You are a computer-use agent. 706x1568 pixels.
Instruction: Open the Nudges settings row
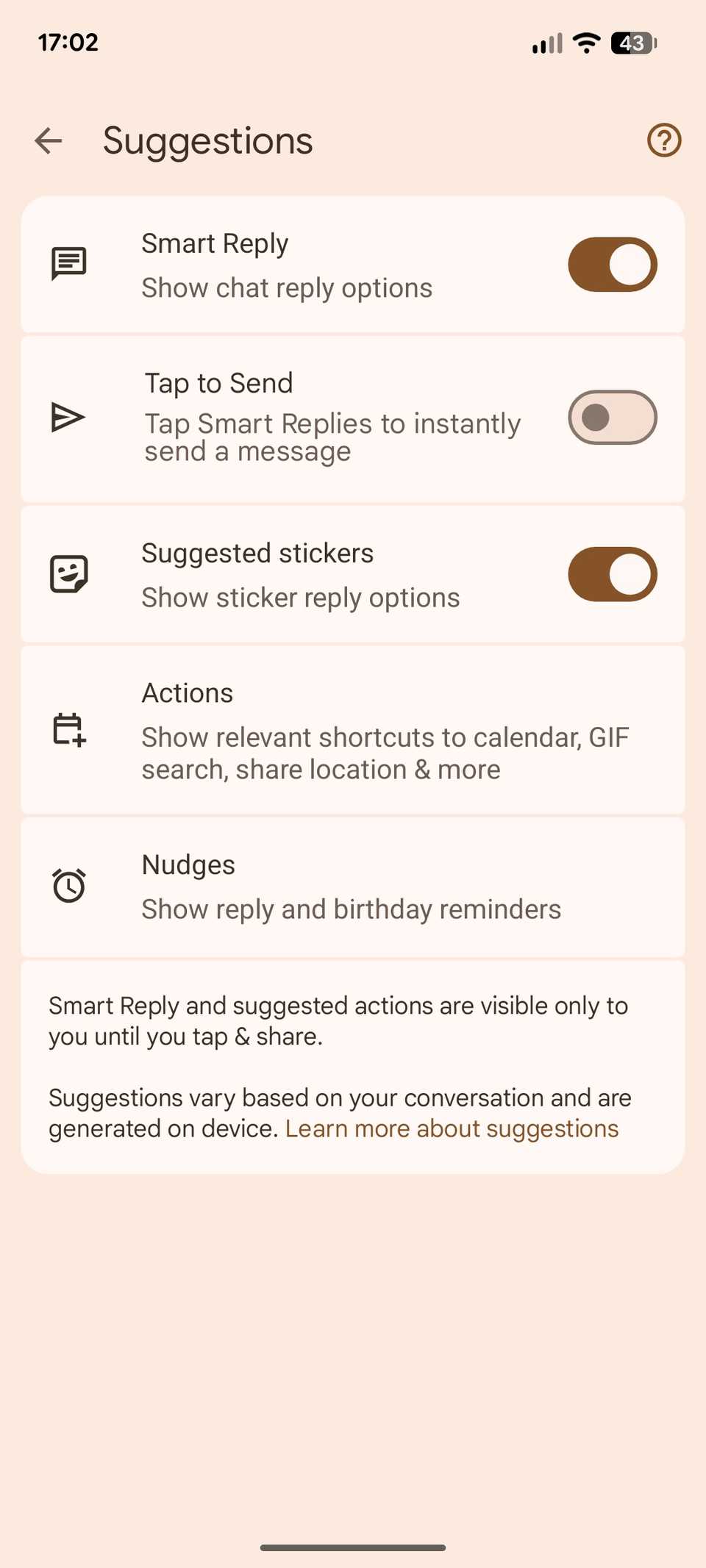[353, 885]
